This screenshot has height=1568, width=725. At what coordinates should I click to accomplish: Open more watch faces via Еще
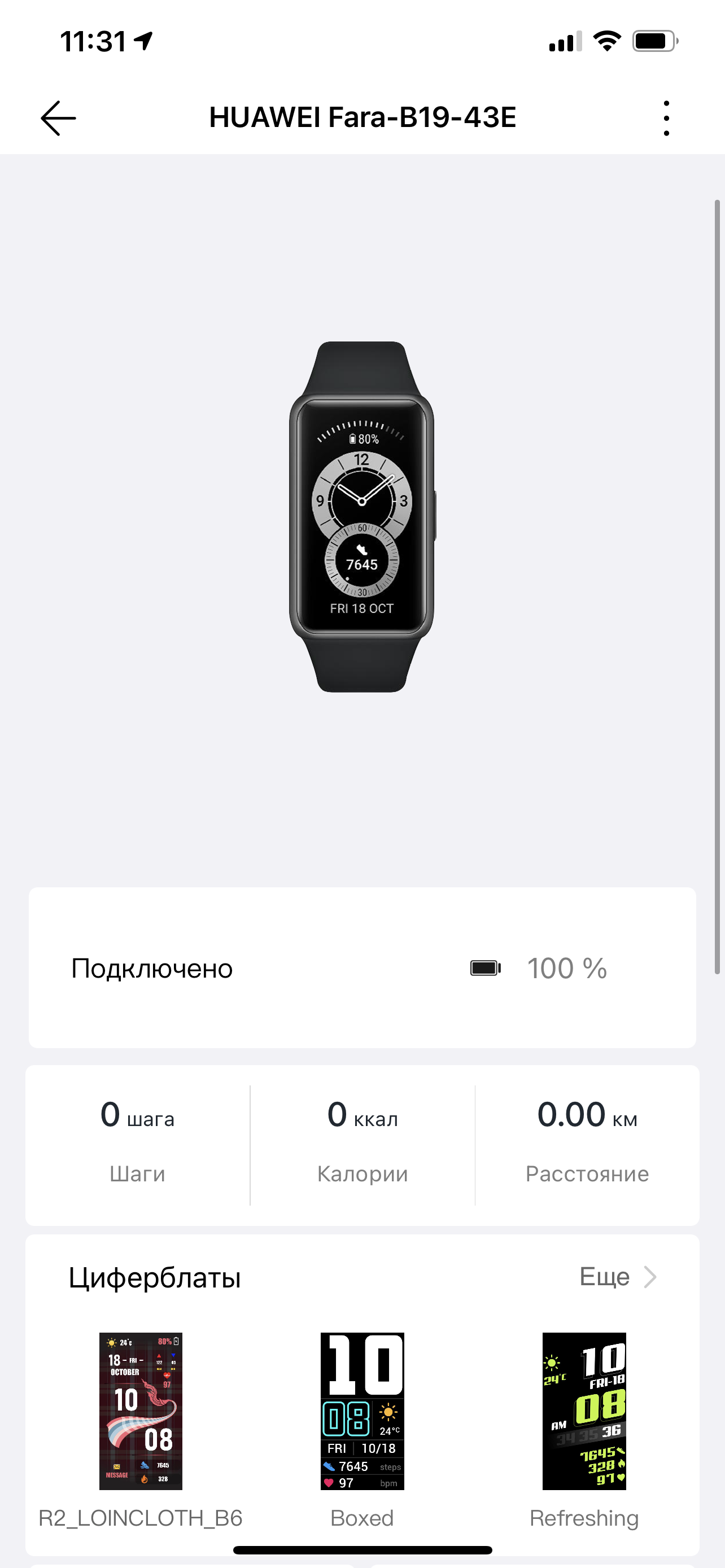pyautogui.click(x=617, y=1277)
